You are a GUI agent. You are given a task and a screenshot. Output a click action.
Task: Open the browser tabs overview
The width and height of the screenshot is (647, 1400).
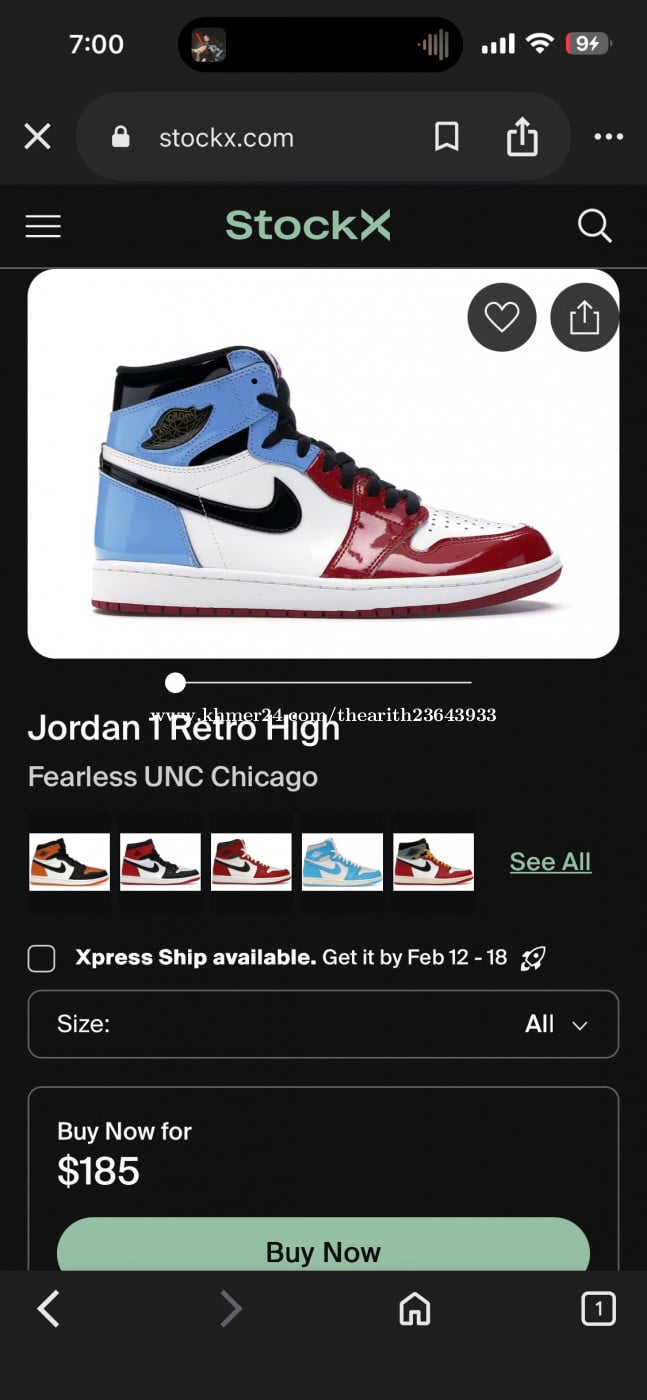coord(598,1308)
